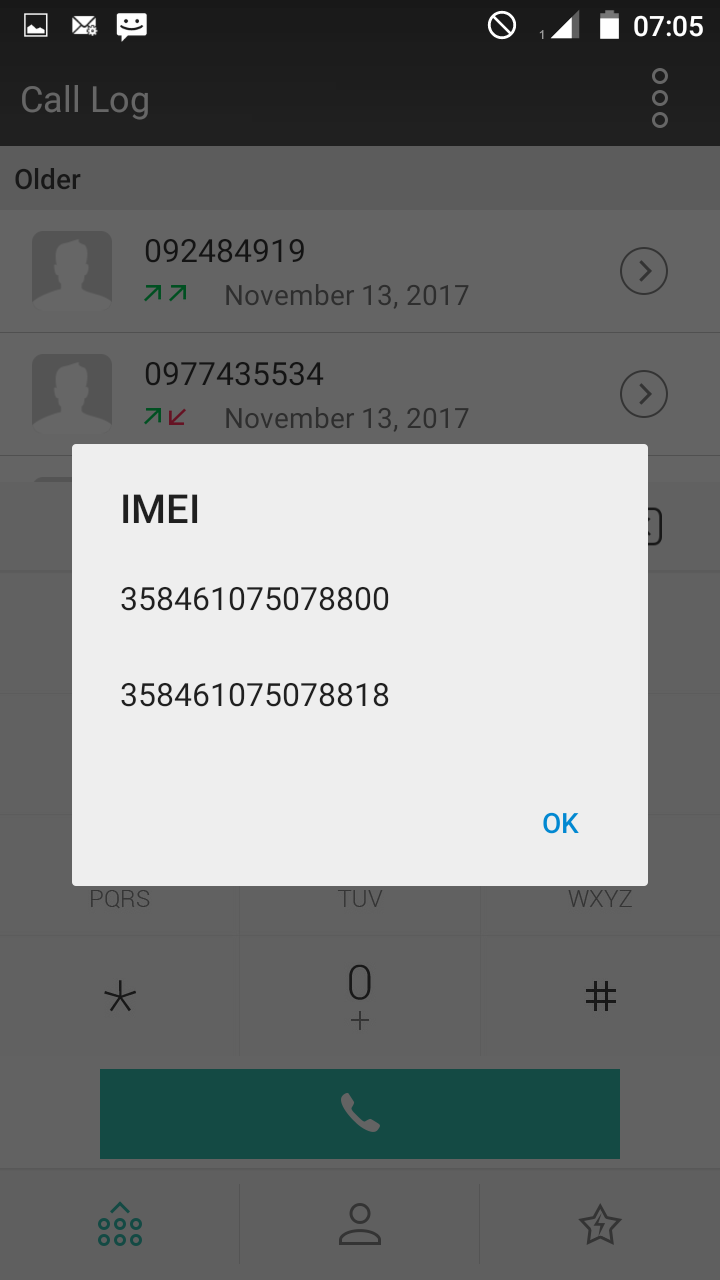Tap the hash key on dialpad
This screenshot has width=720, height=1280.
600,996
